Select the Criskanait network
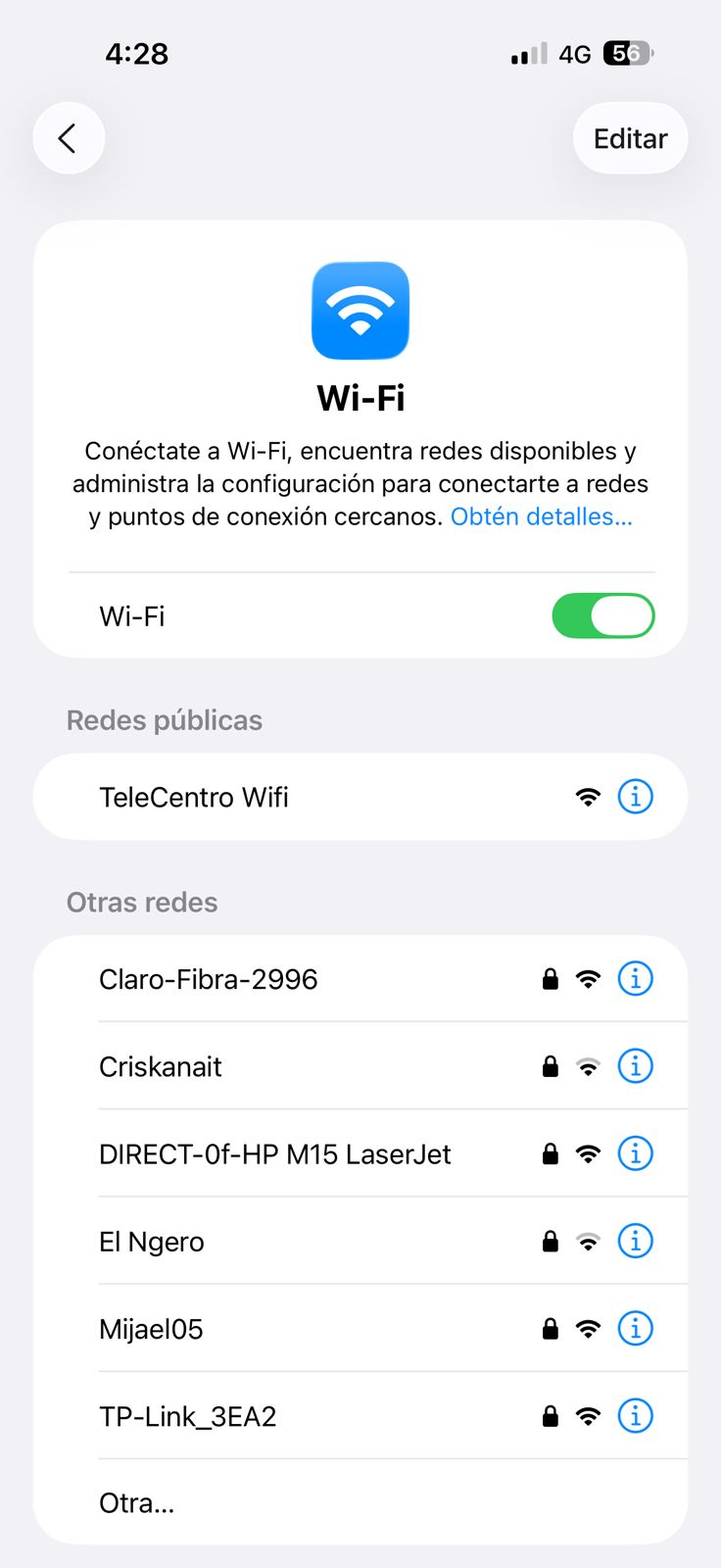 tap(161, 1066)
